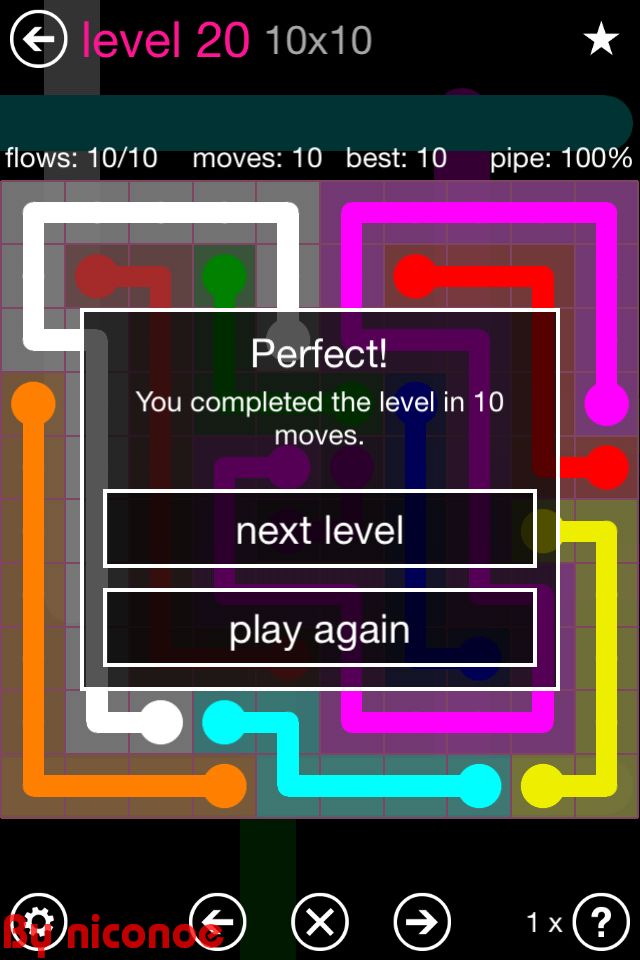
Task: Use a hint with the question mark
Action: click(x=600, y=921)
